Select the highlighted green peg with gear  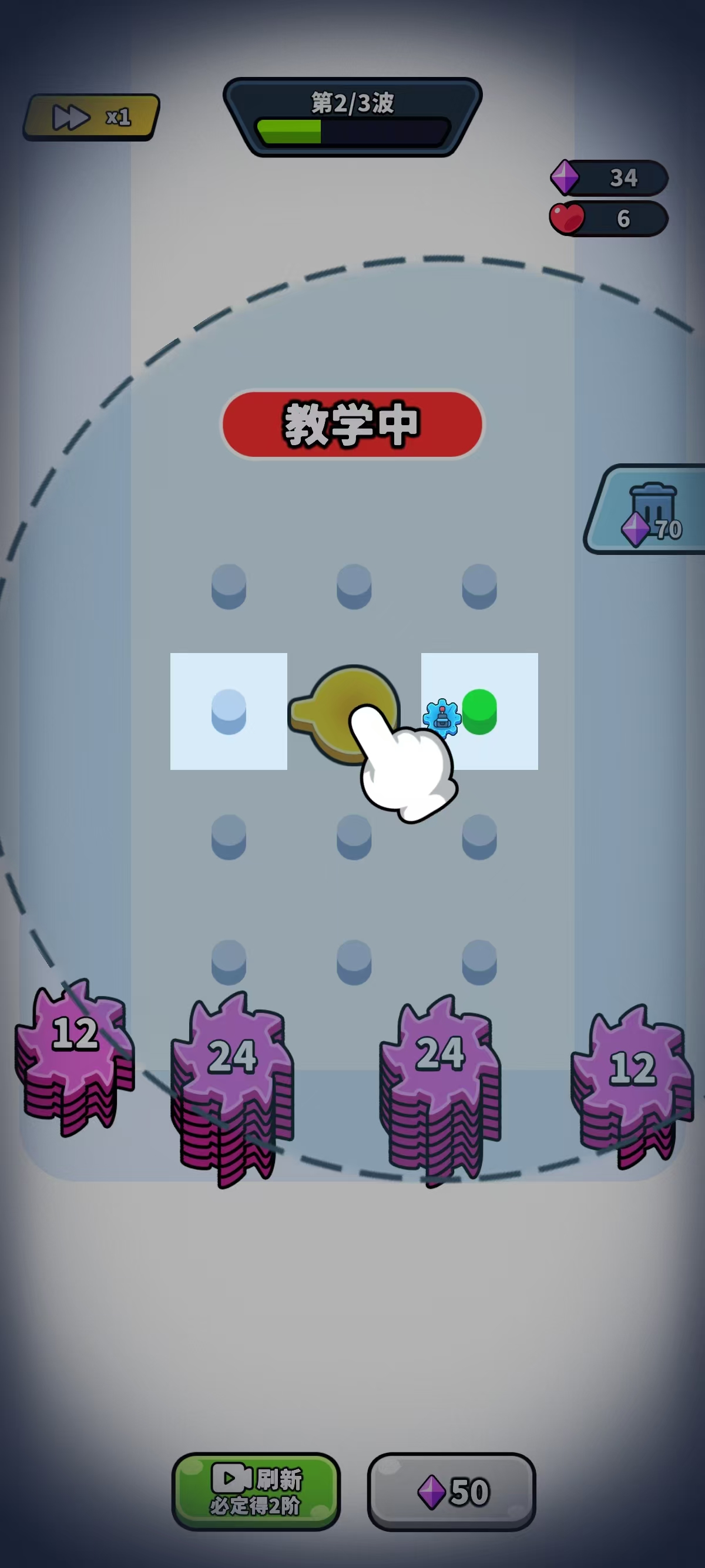479,711
